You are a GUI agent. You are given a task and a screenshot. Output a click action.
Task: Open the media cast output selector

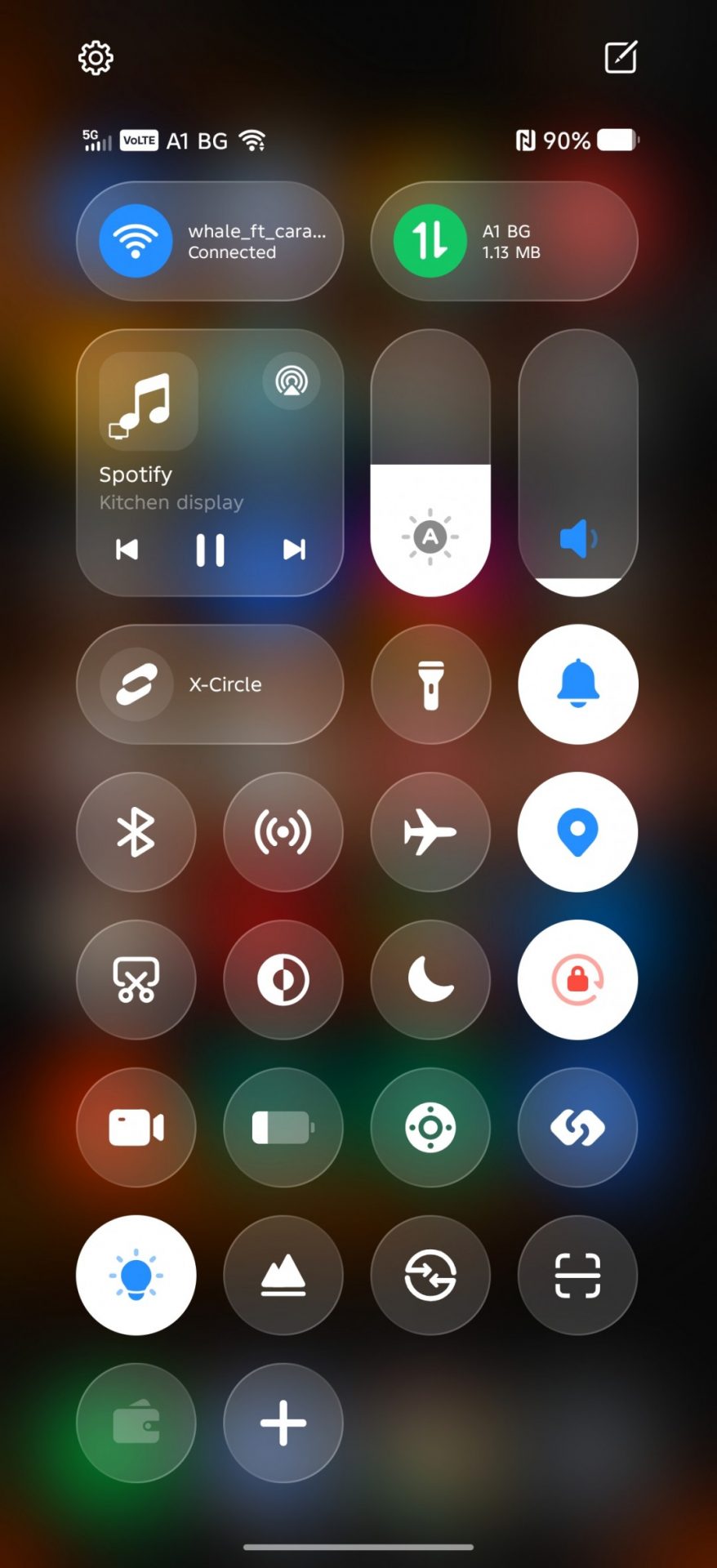pos(292,381)
